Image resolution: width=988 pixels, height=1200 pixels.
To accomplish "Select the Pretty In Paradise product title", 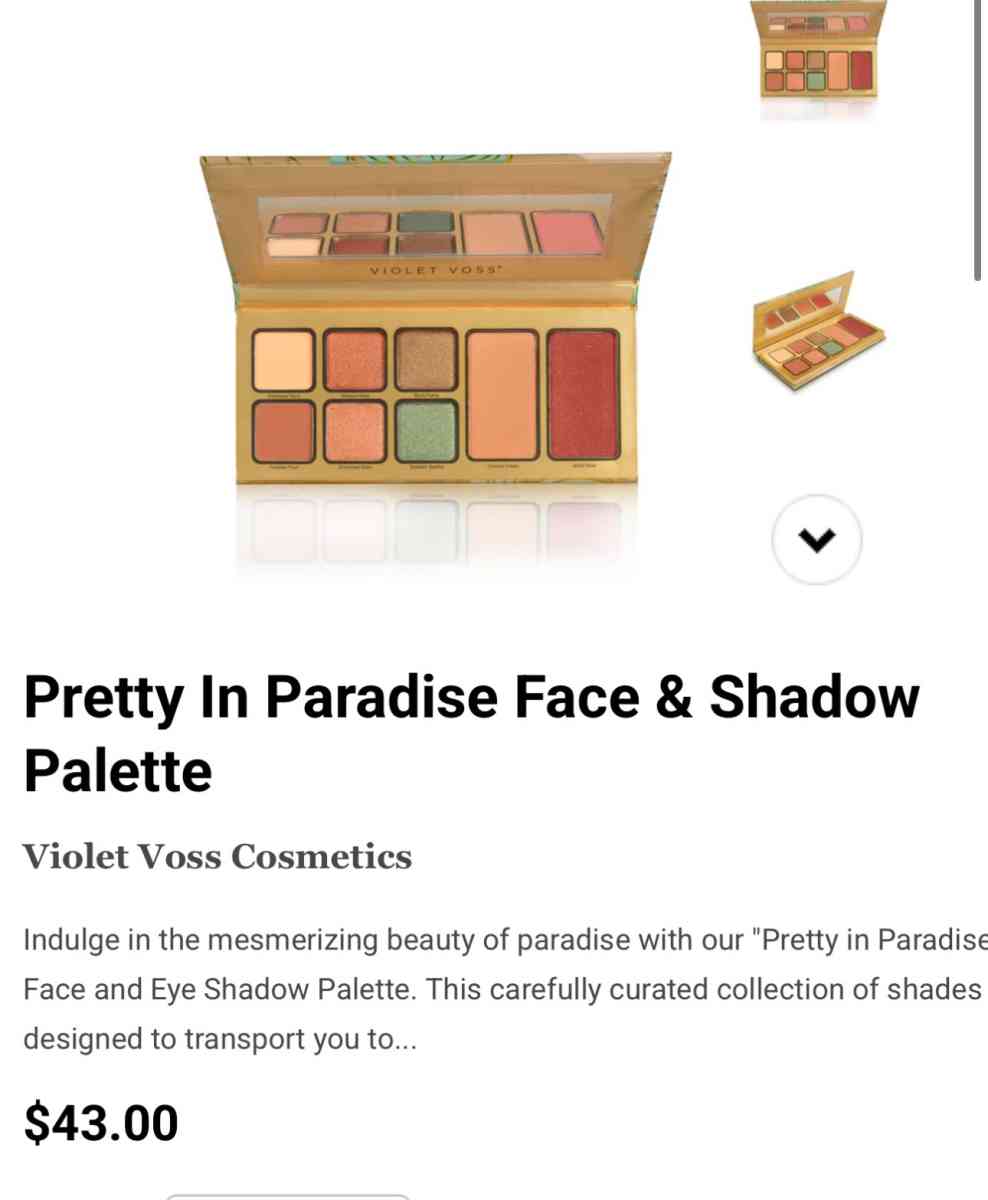I will 470,697.
